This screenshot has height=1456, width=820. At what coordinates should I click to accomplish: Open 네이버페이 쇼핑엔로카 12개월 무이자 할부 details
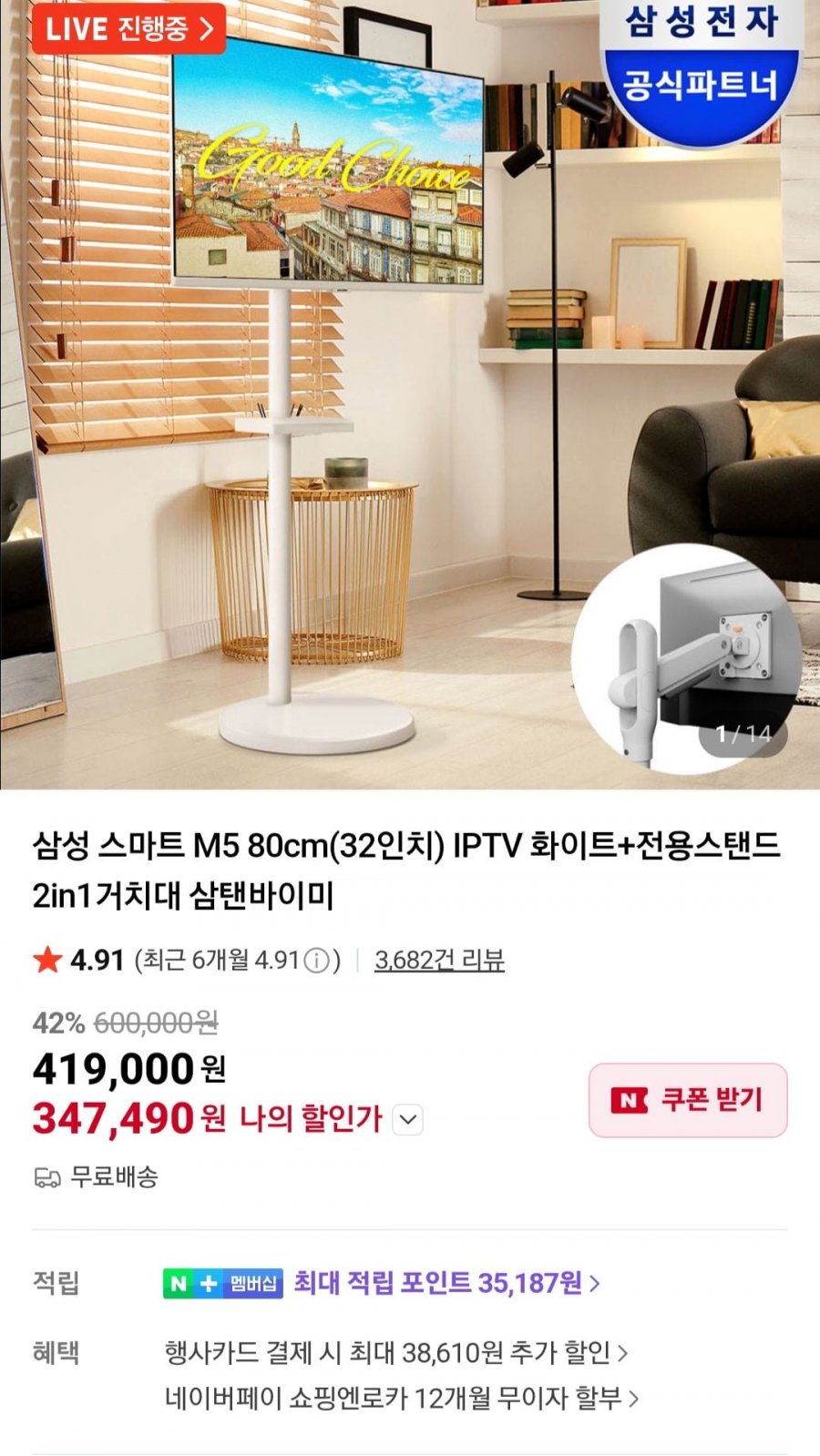coord(401,1398)
